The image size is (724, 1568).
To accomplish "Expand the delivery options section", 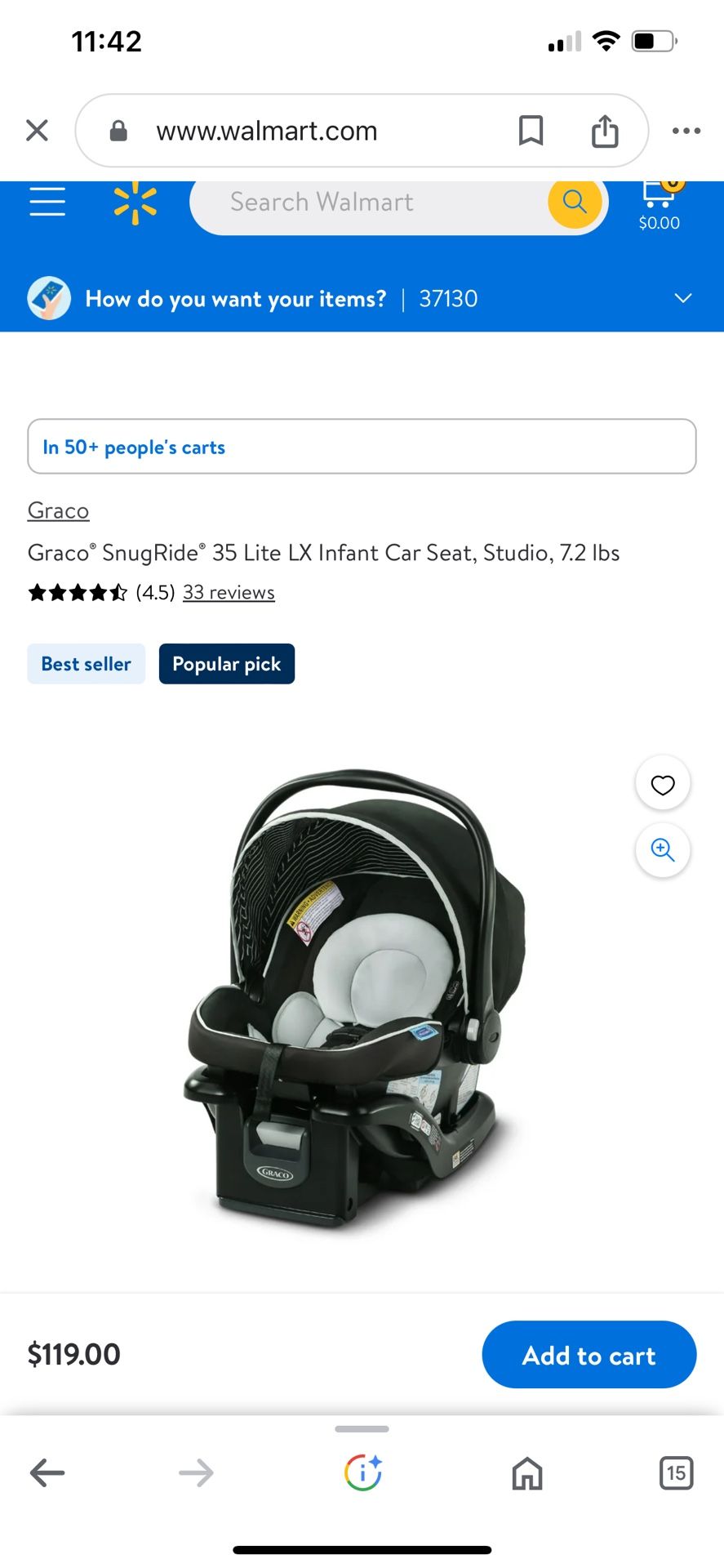I will pyautogui.click(x=682, y=298).
